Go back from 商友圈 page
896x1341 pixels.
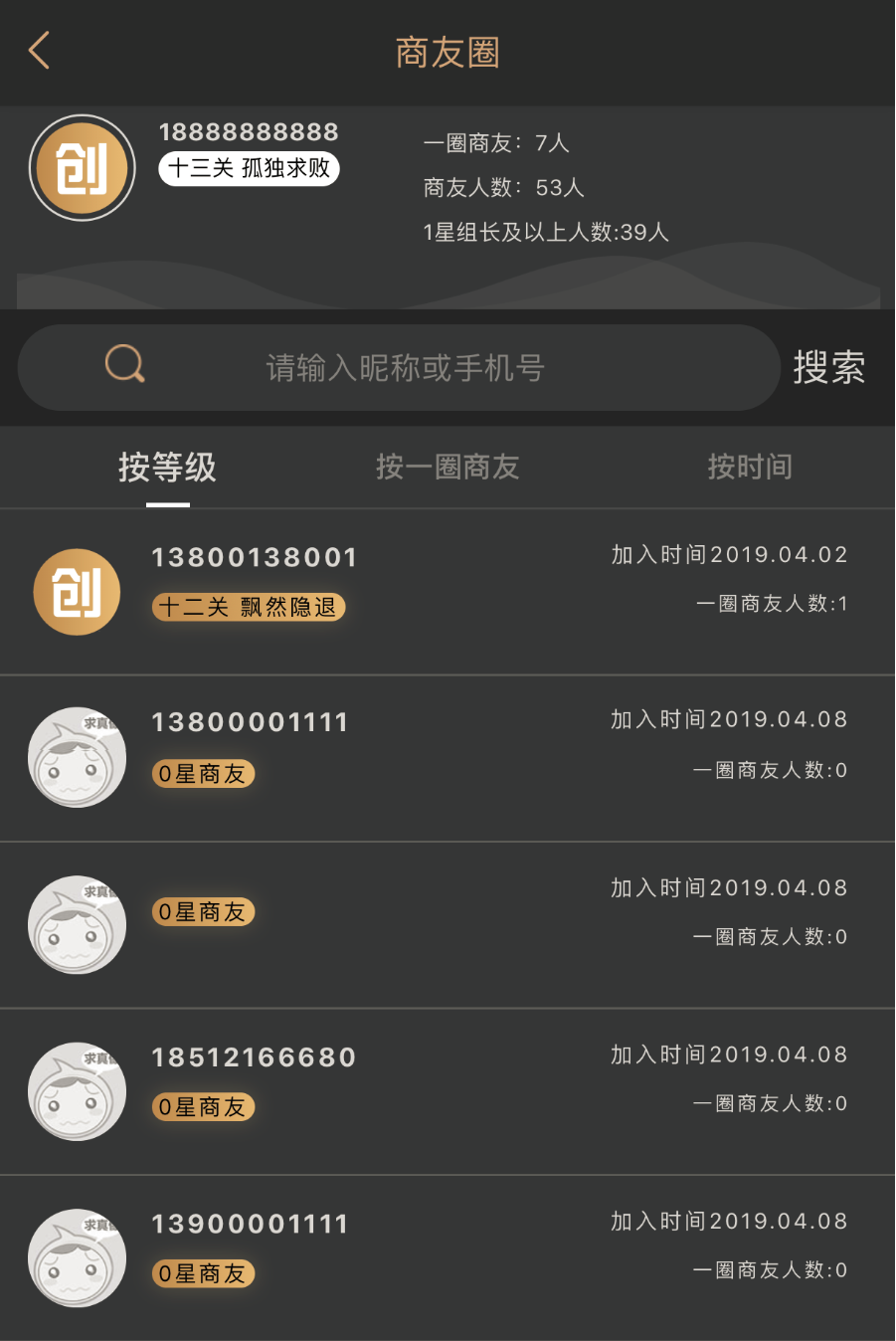pos(40,51)
